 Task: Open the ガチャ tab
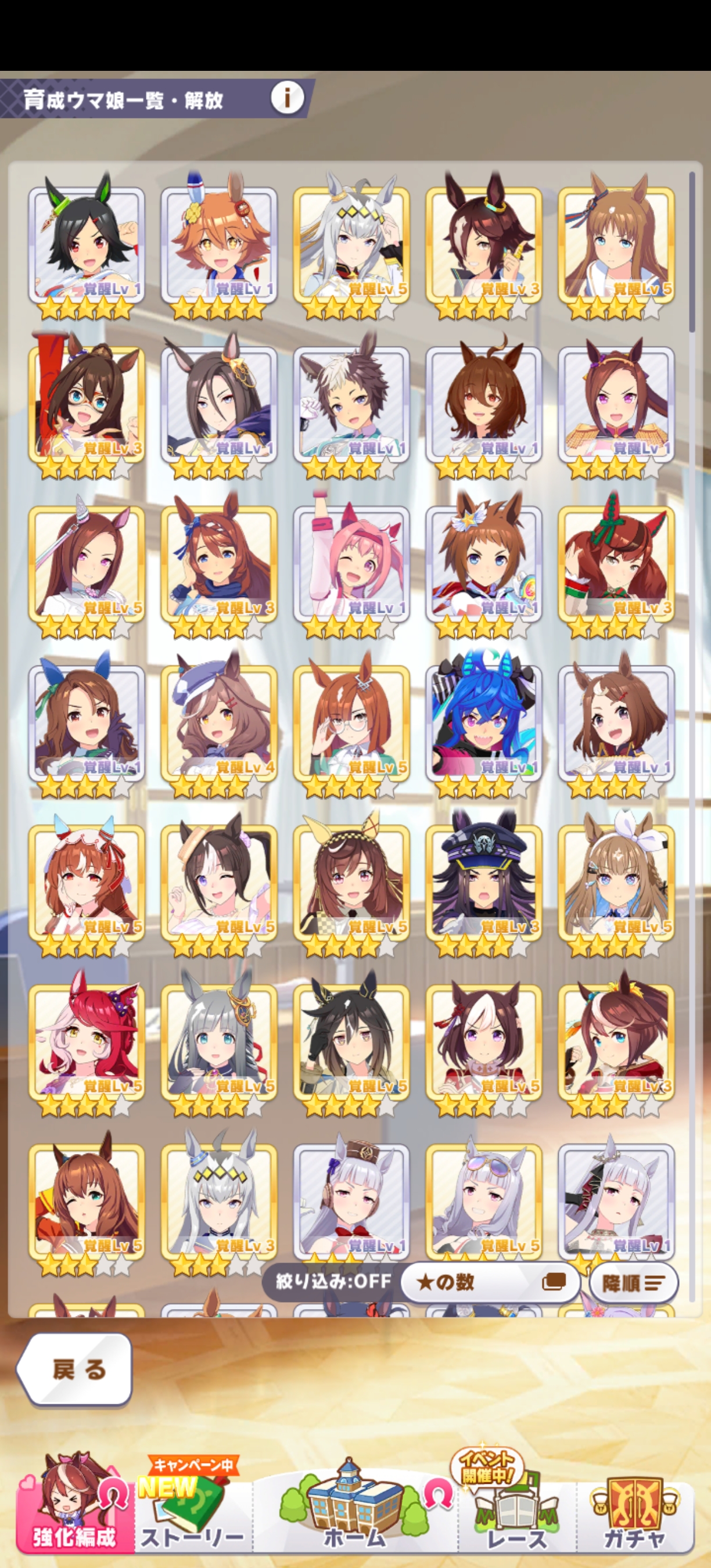tap(634, 1508)
